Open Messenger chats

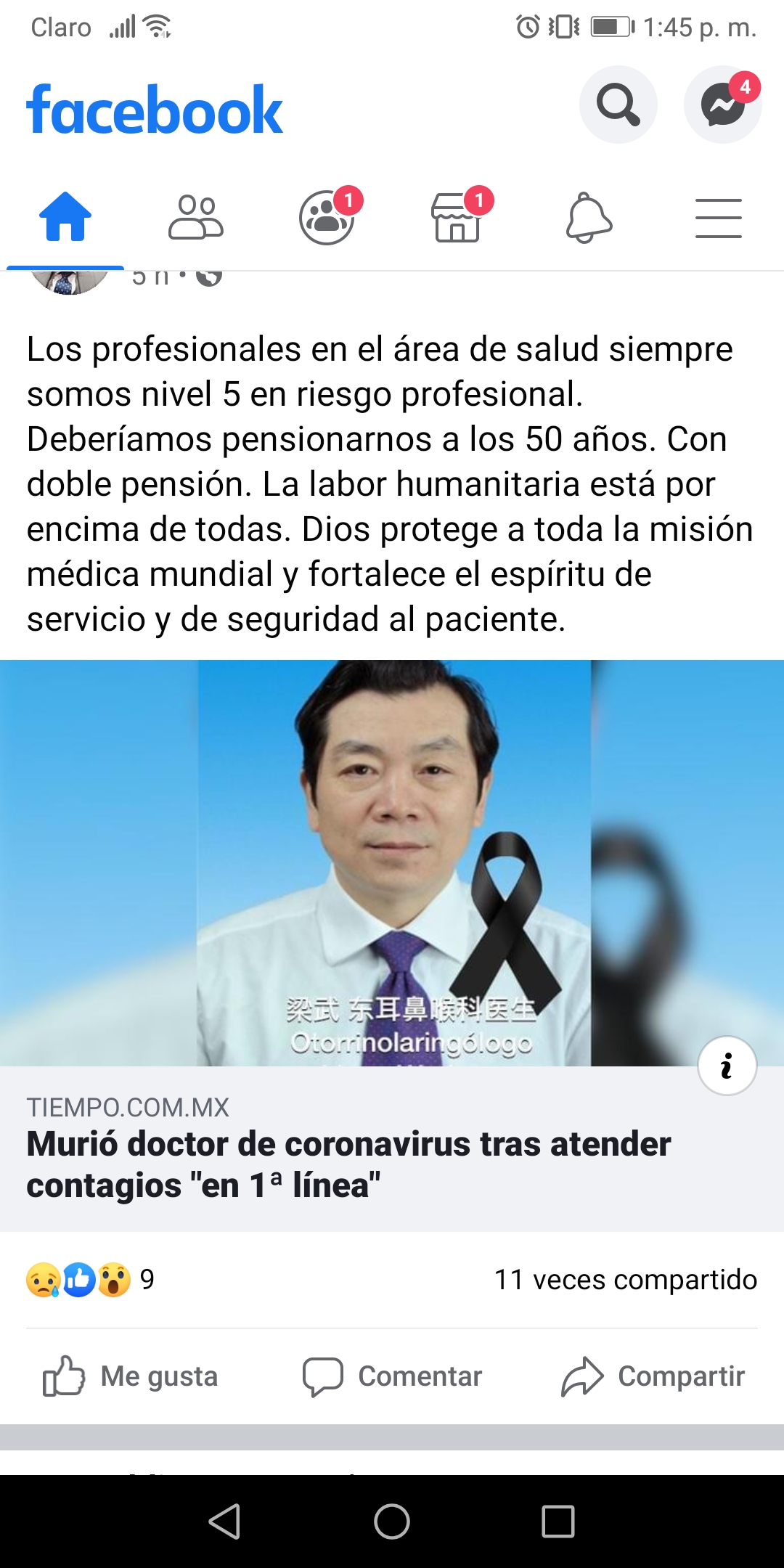point(722,105)
